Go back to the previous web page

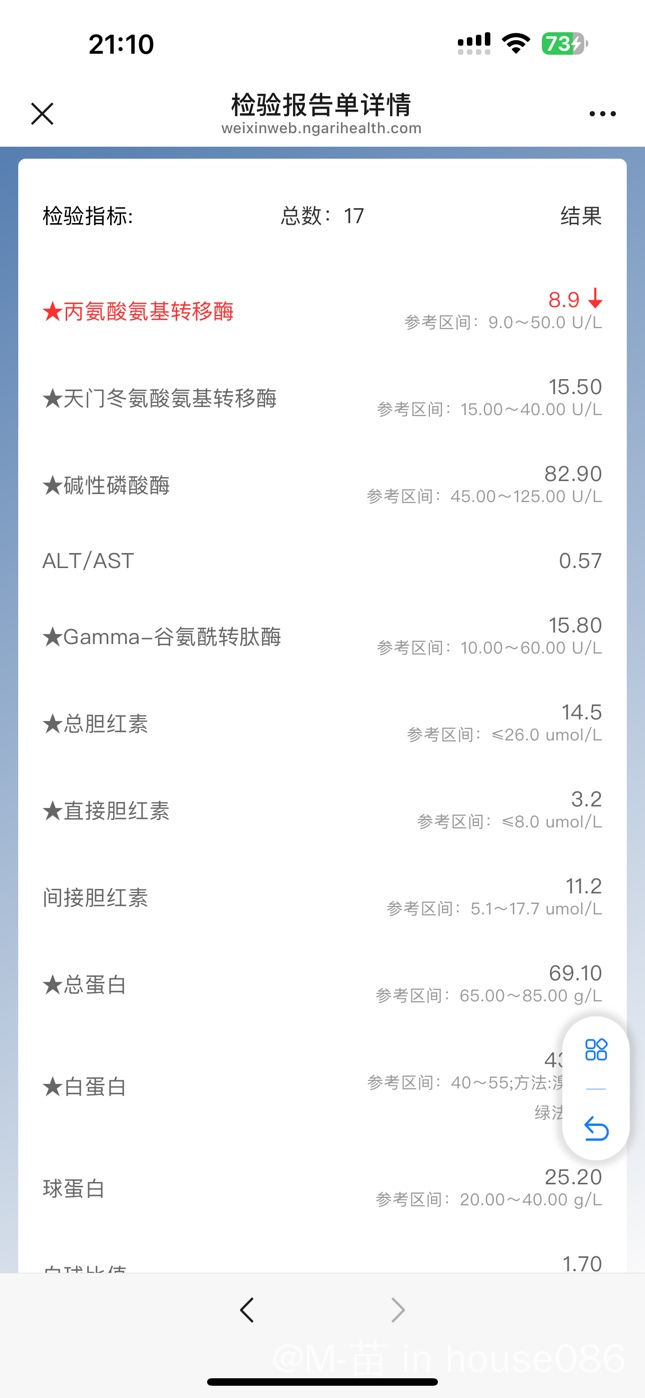(247, 1310)
